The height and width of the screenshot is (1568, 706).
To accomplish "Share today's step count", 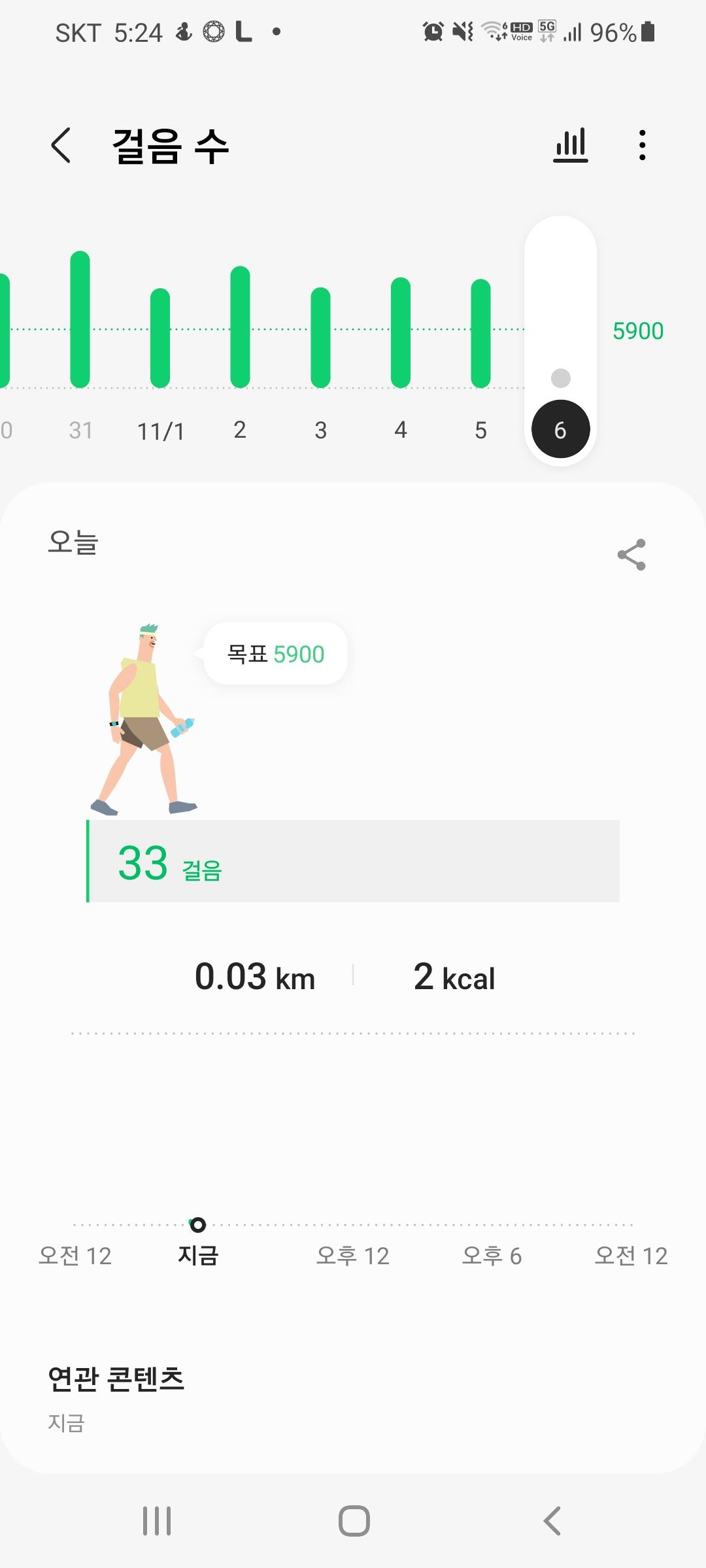I will 631,555.
